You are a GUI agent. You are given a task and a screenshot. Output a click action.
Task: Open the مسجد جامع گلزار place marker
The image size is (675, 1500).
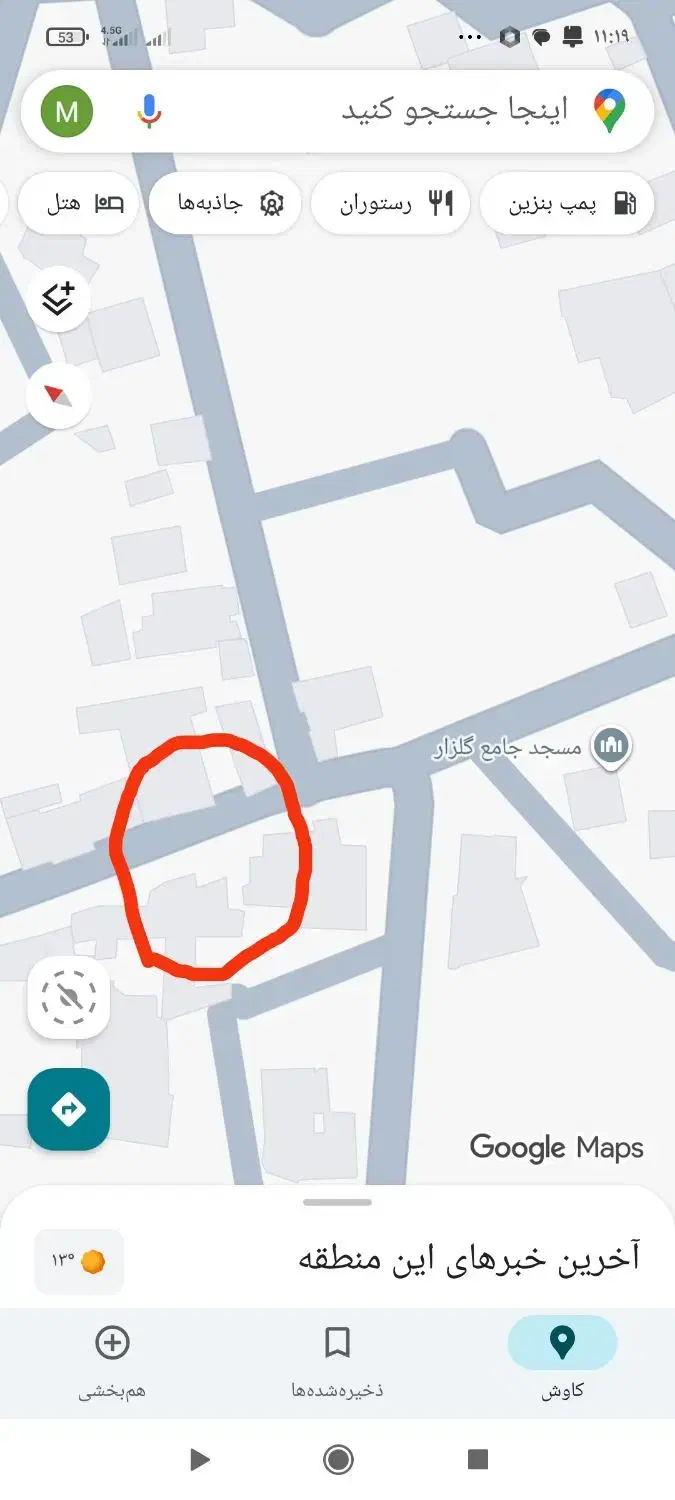(x=611, y=747)
